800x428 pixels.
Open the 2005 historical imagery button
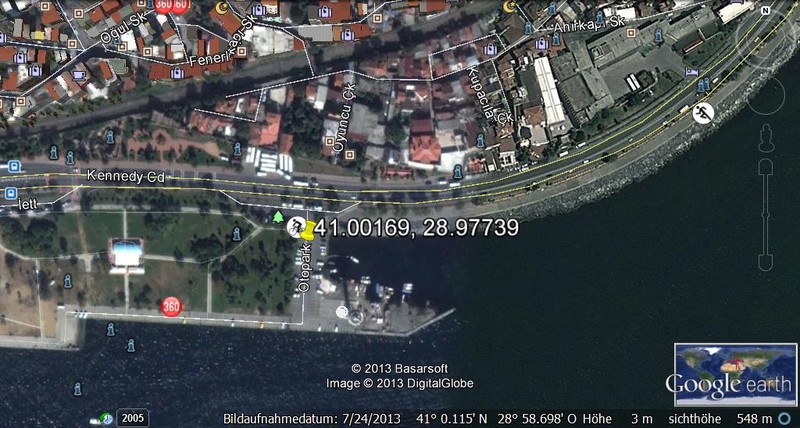[131, 416]
